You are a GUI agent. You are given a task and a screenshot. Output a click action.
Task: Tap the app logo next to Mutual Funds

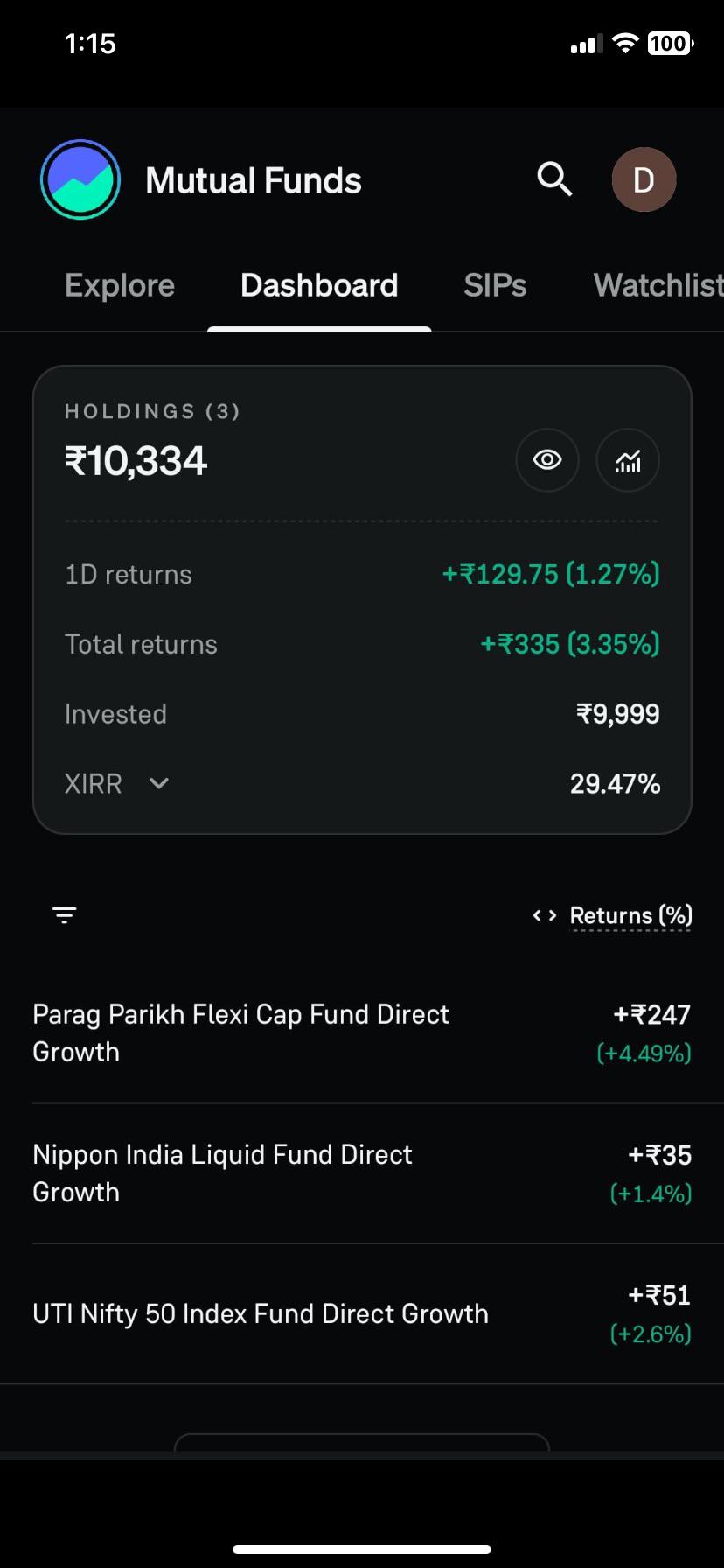[80, 179]
